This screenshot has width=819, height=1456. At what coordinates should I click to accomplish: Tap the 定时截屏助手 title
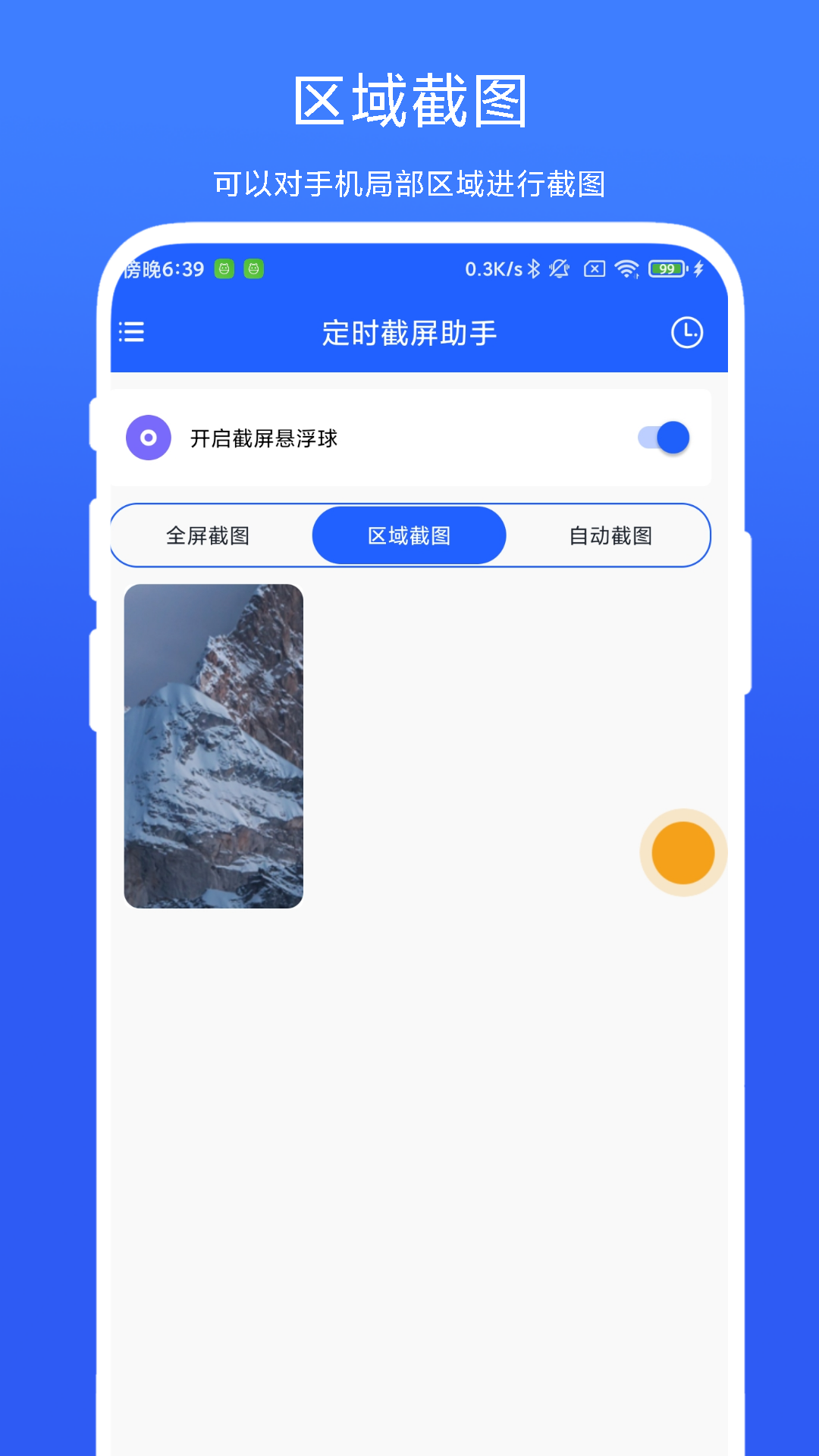pyautogui.click(x=409, y=332)
